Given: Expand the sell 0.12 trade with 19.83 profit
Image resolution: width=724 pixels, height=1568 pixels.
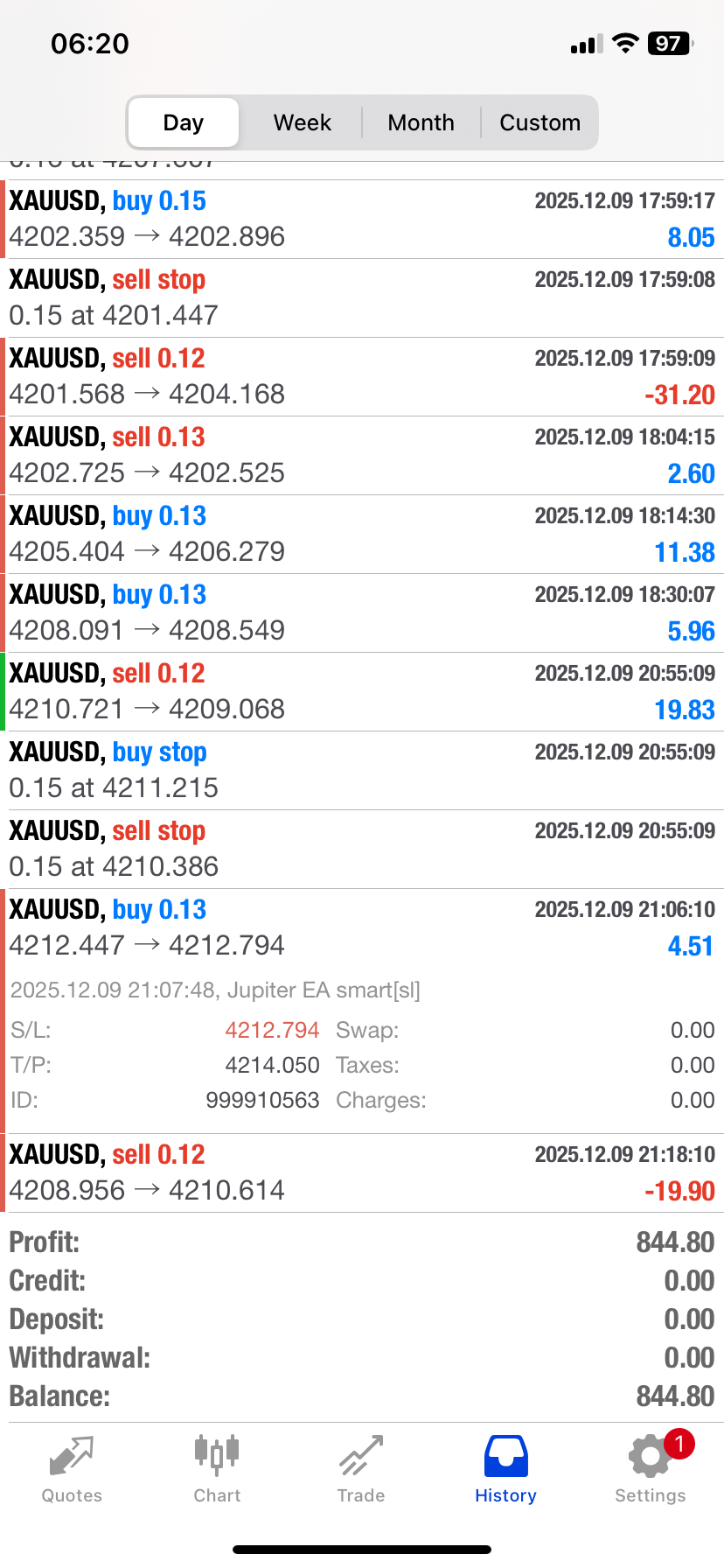Looking at the screenshot, I should click(362, 691).
